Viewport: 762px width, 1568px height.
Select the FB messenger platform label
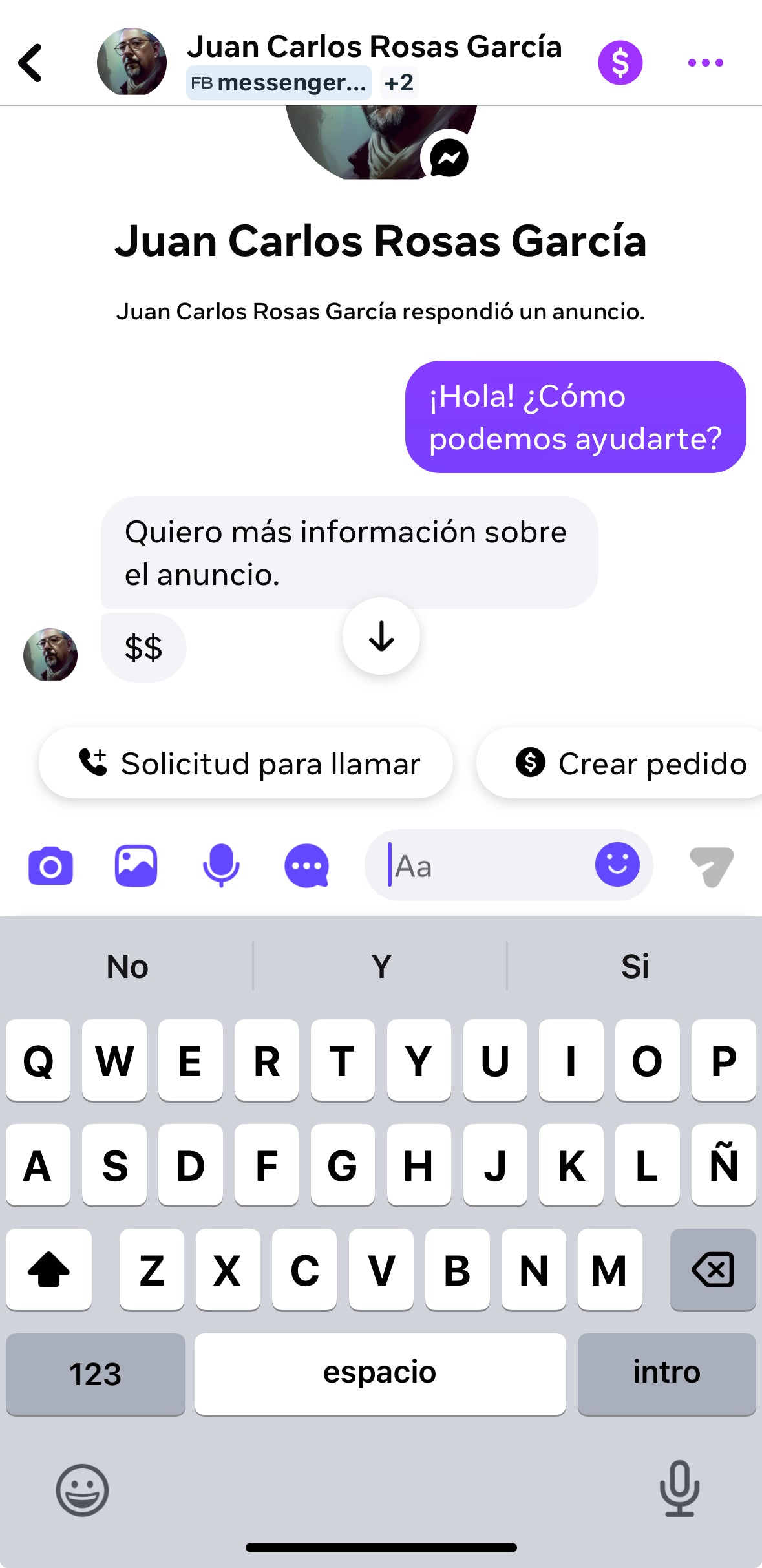(x=279, y=82)
